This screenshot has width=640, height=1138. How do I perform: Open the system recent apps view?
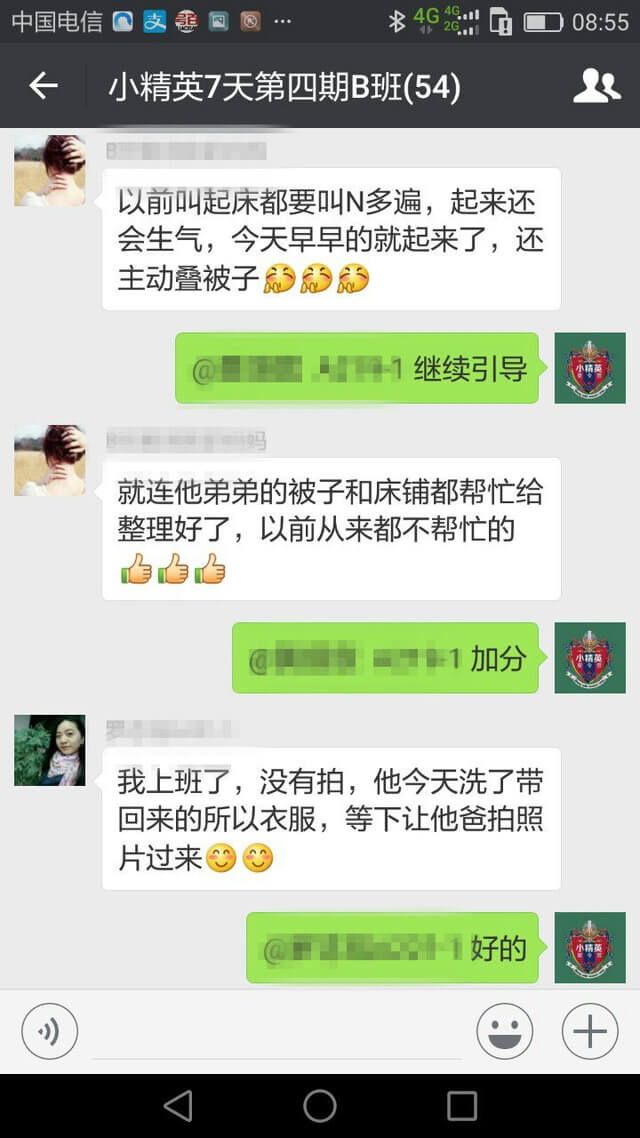click(462, 1105)
